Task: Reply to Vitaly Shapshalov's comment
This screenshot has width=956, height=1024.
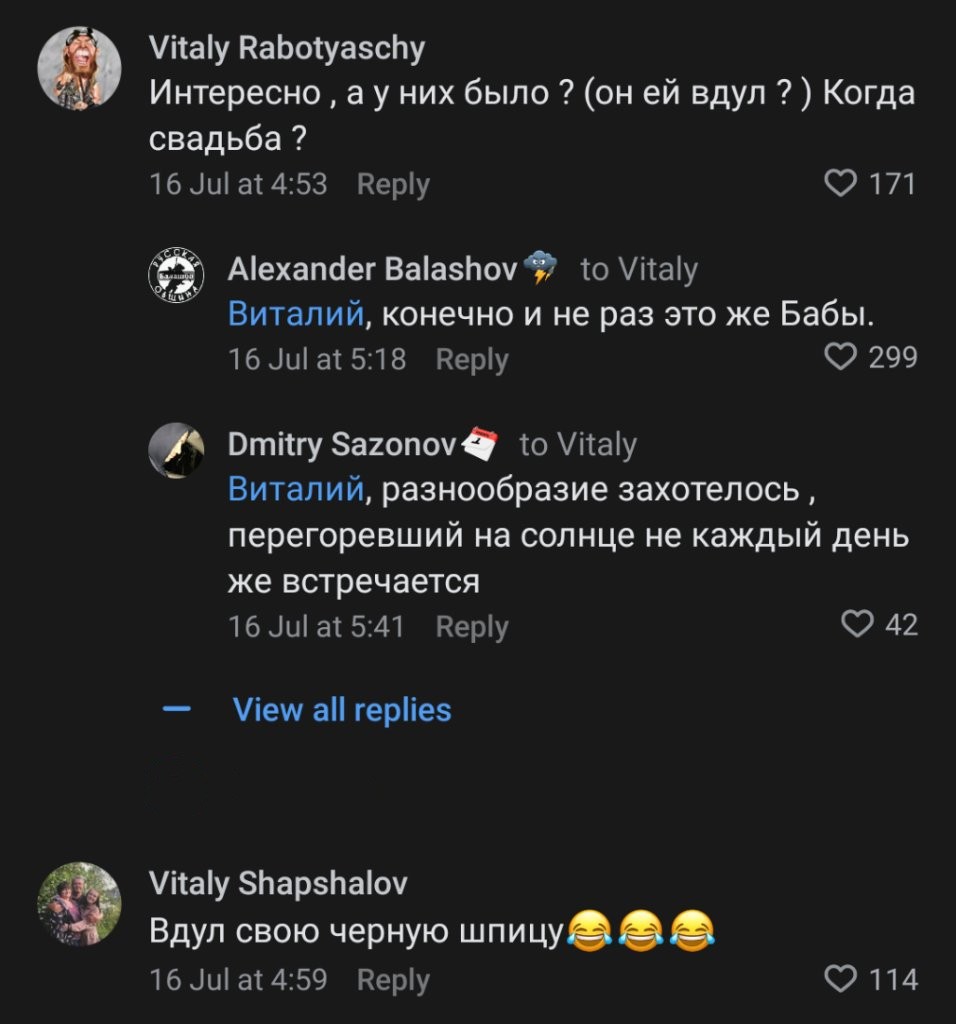Action: pos(393,980)
